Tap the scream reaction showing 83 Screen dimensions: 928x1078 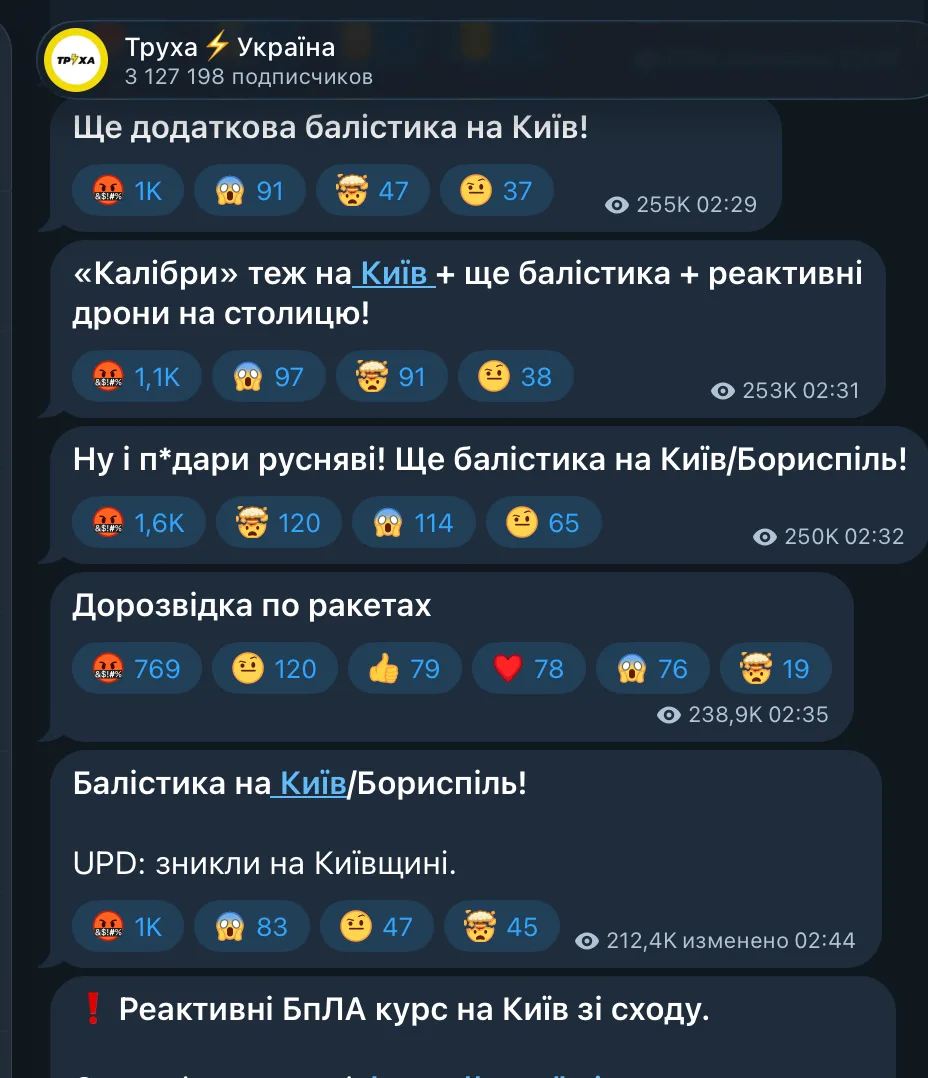coord(252,926)
